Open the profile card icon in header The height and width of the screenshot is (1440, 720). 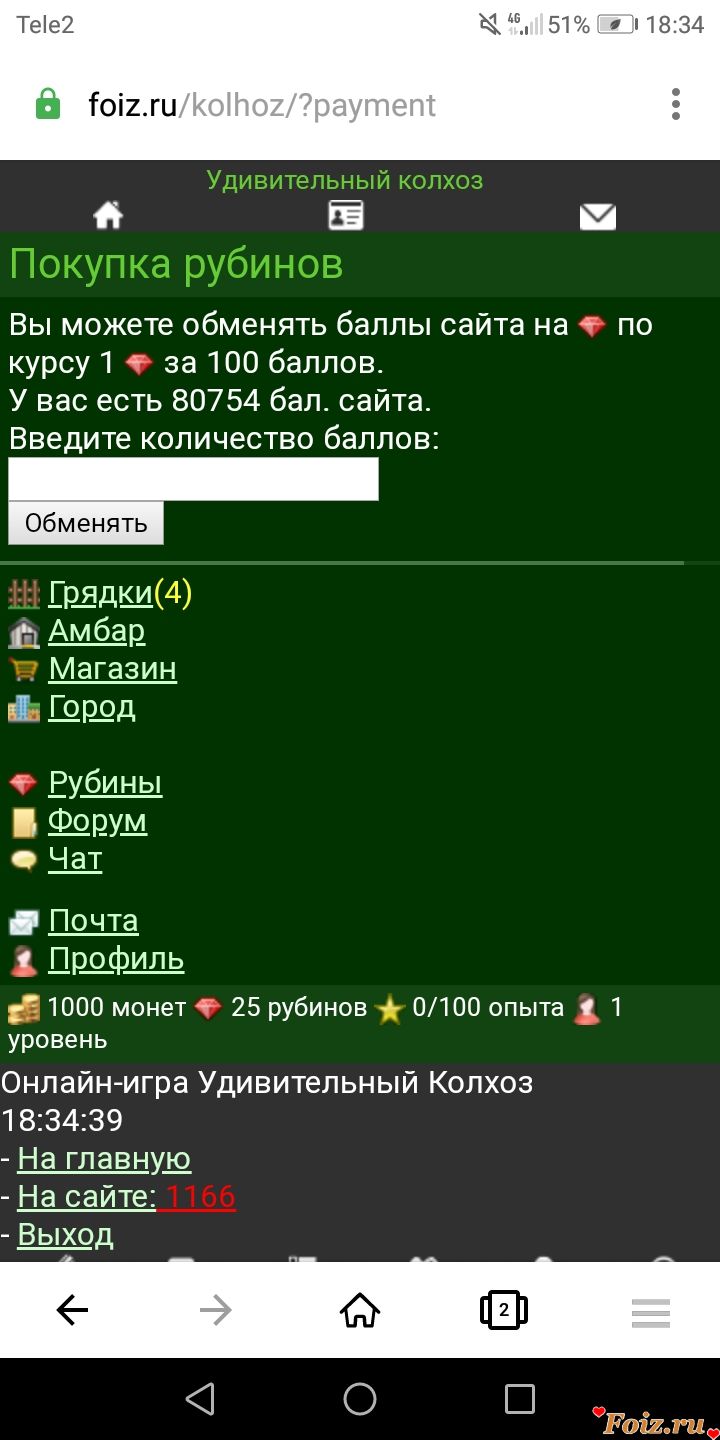pyautogui.click(x=346, y=215)
